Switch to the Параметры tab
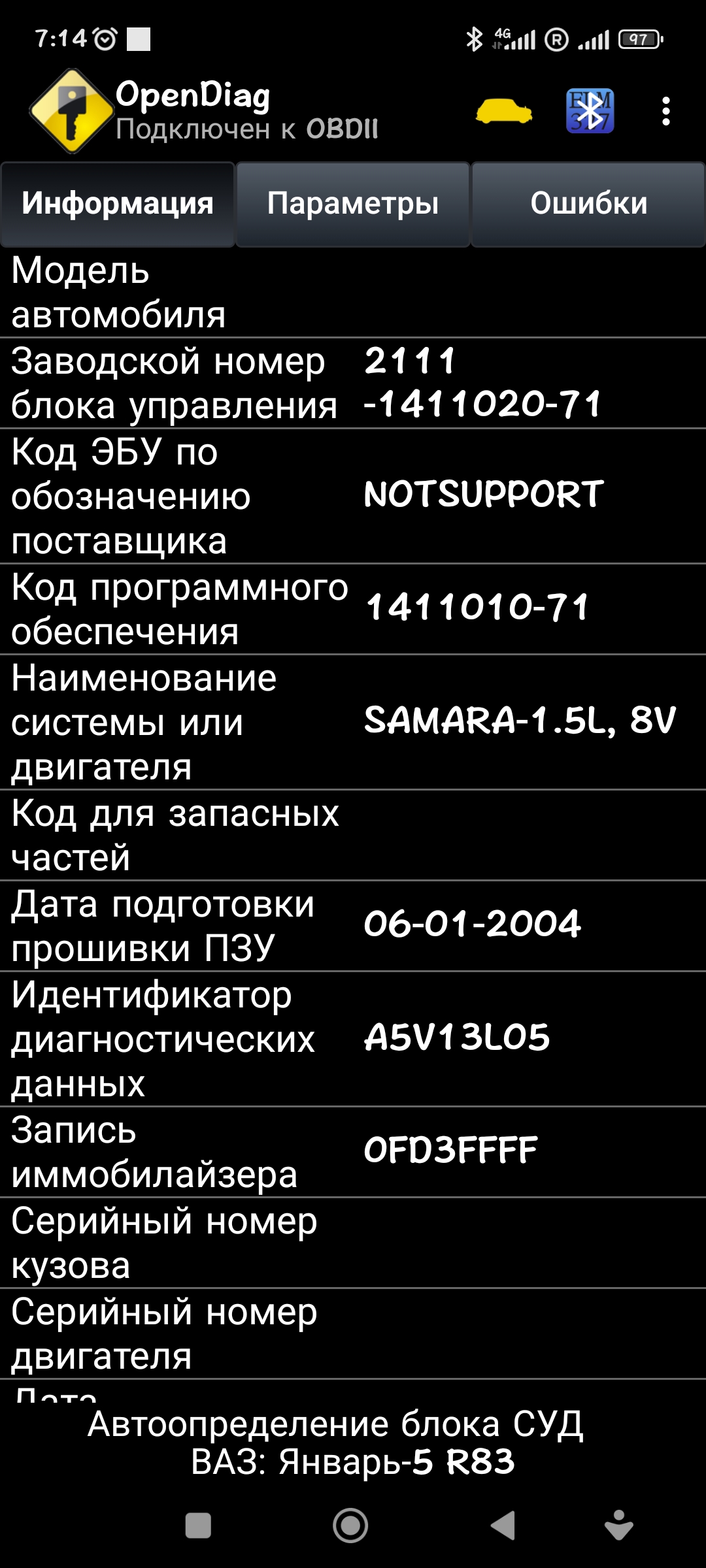 tap(352, 204)
